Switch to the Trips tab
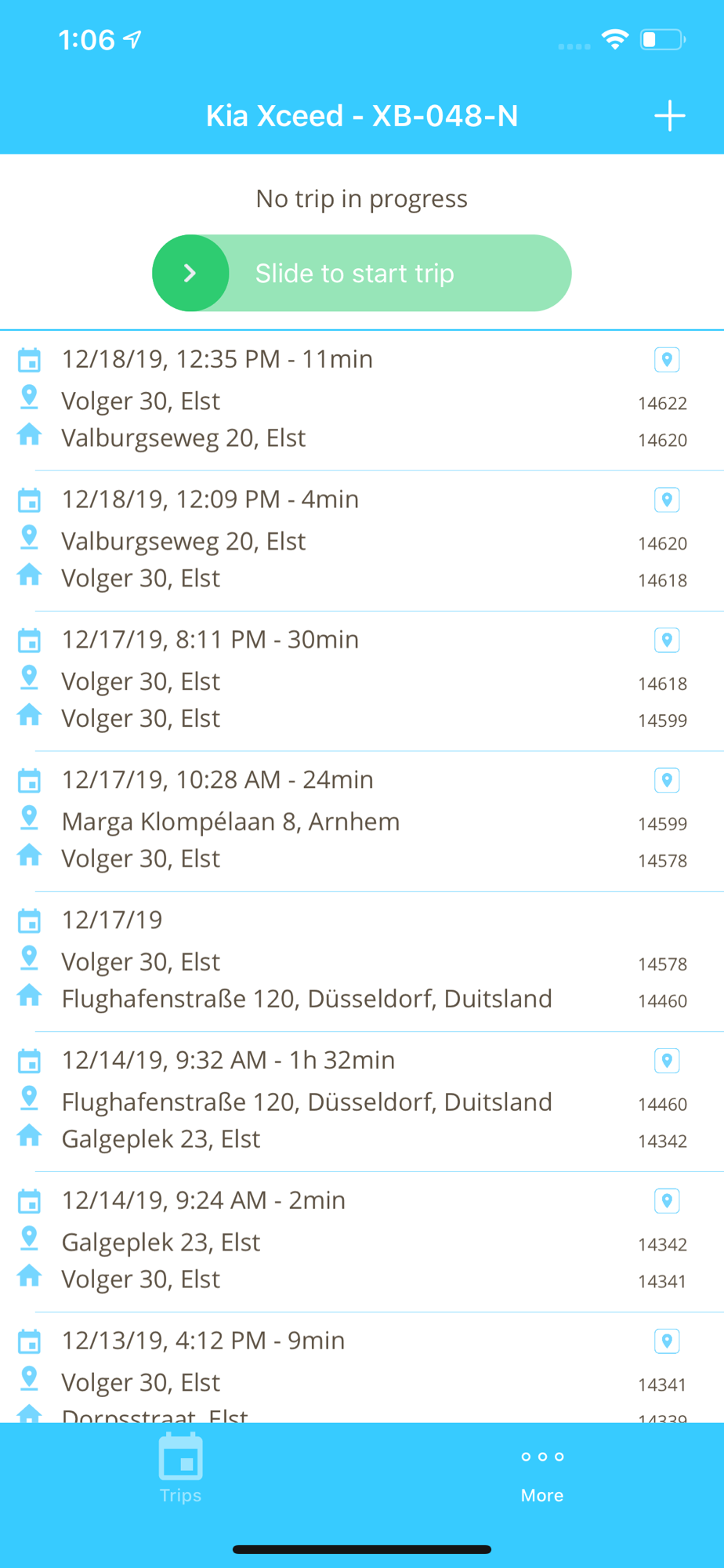This screenshot has width=724, height=1568. point(181,1470)
